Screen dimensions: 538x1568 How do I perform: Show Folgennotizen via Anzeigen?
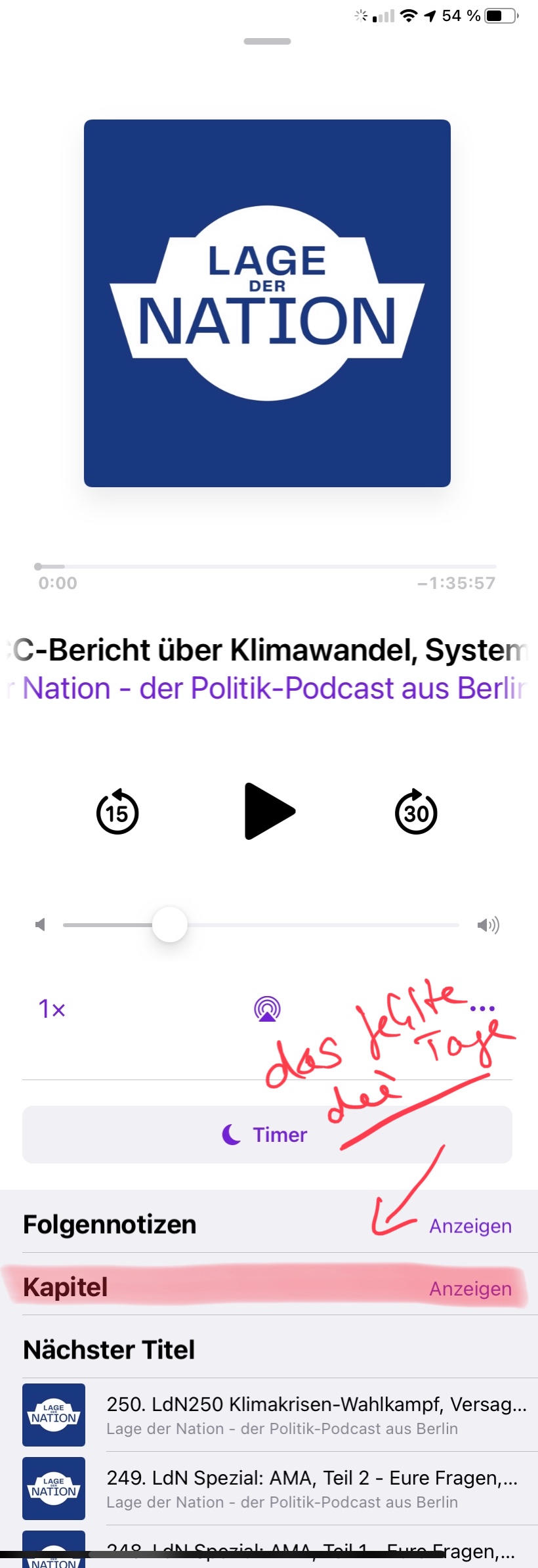pos(470,1226)
